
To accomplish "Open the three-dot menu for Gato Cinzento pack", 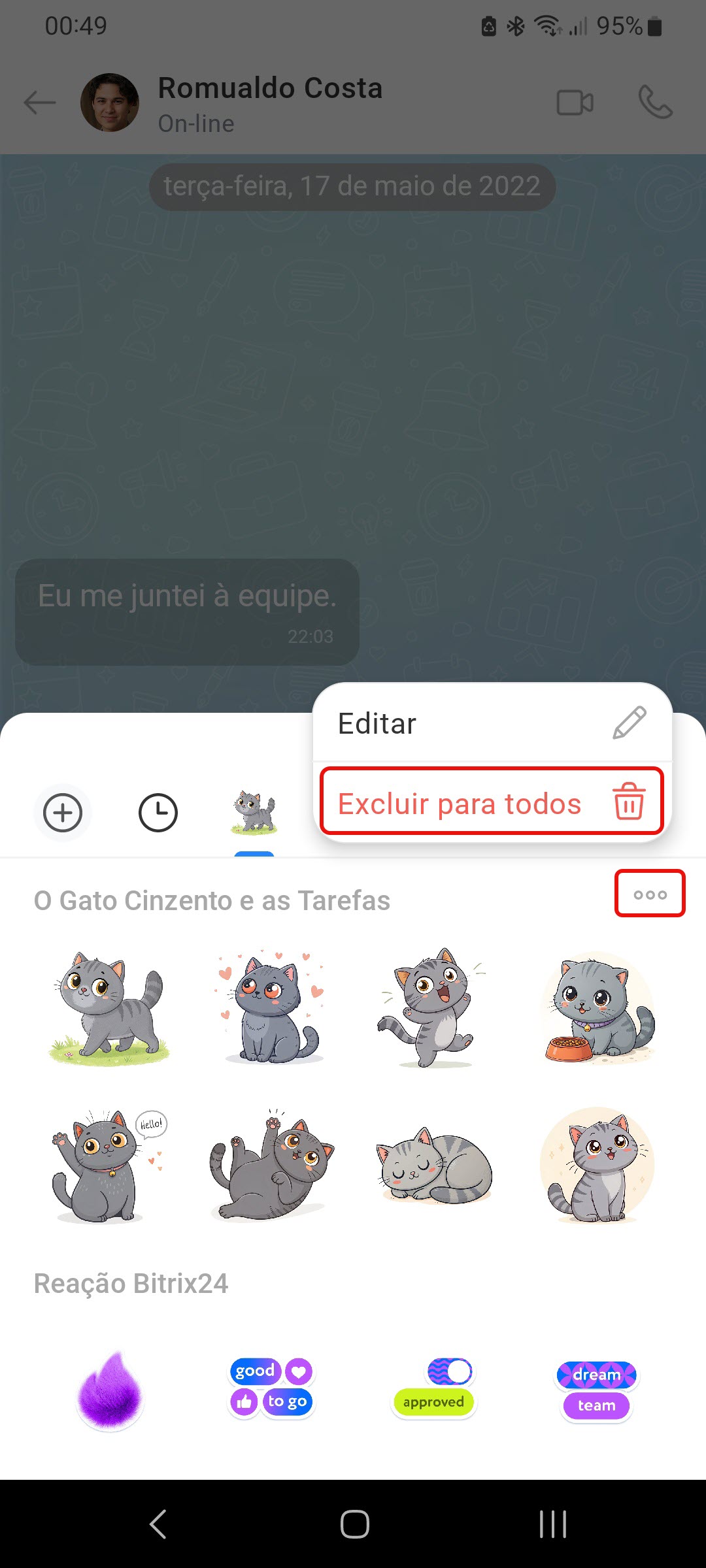I will pos(649,894).
